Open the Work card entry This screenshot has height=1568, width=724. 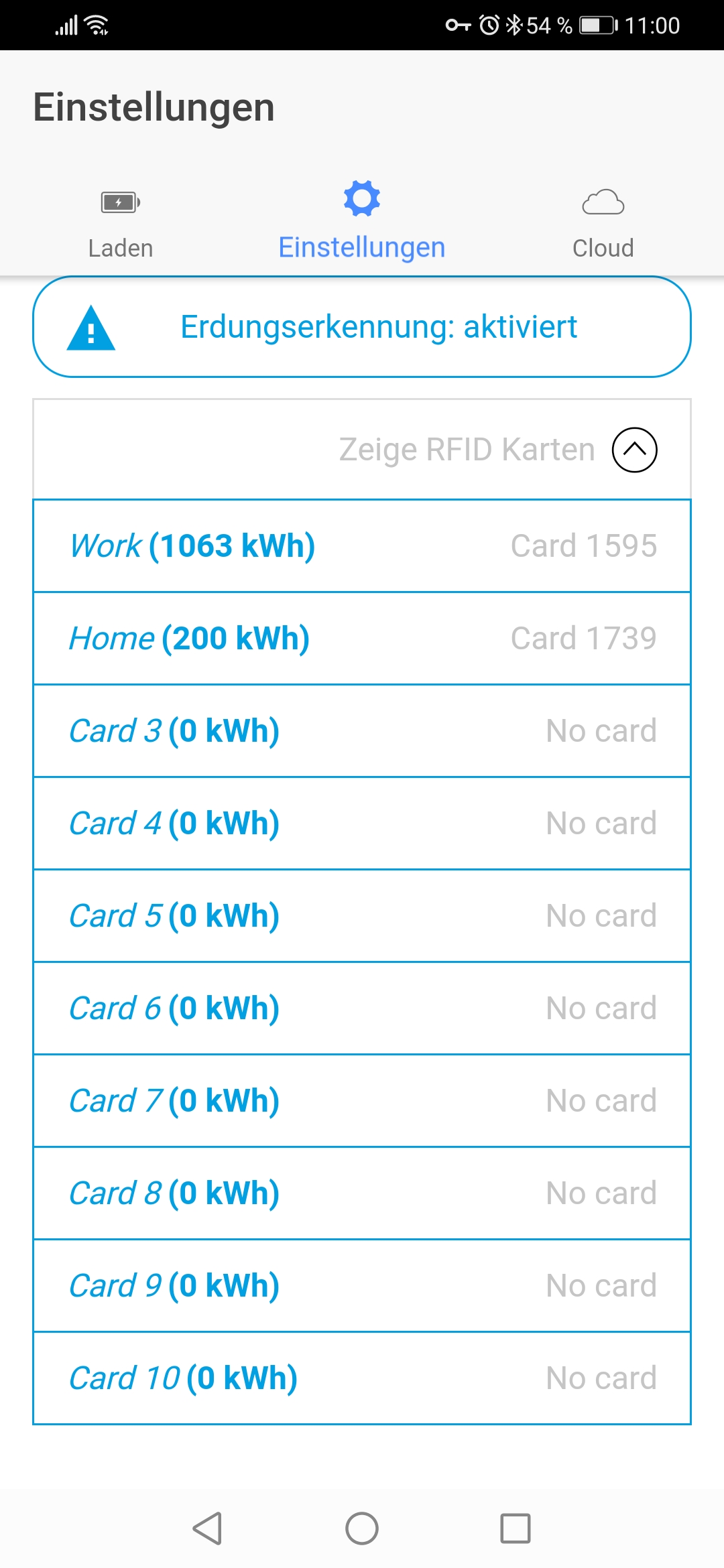362,545
